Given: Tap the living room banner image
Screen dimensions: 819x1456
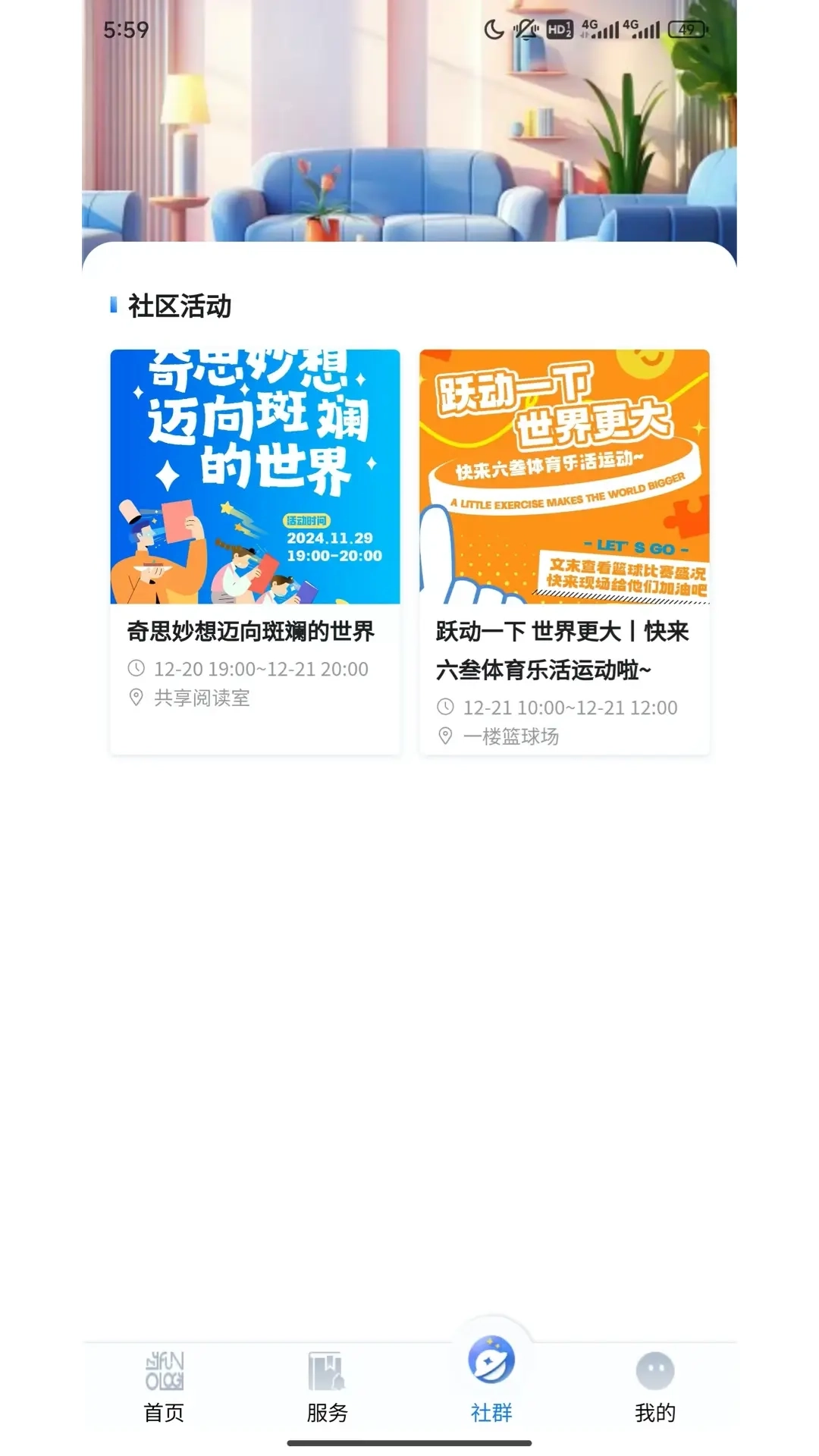Looking at the screenshot, I should coord(409,129).
